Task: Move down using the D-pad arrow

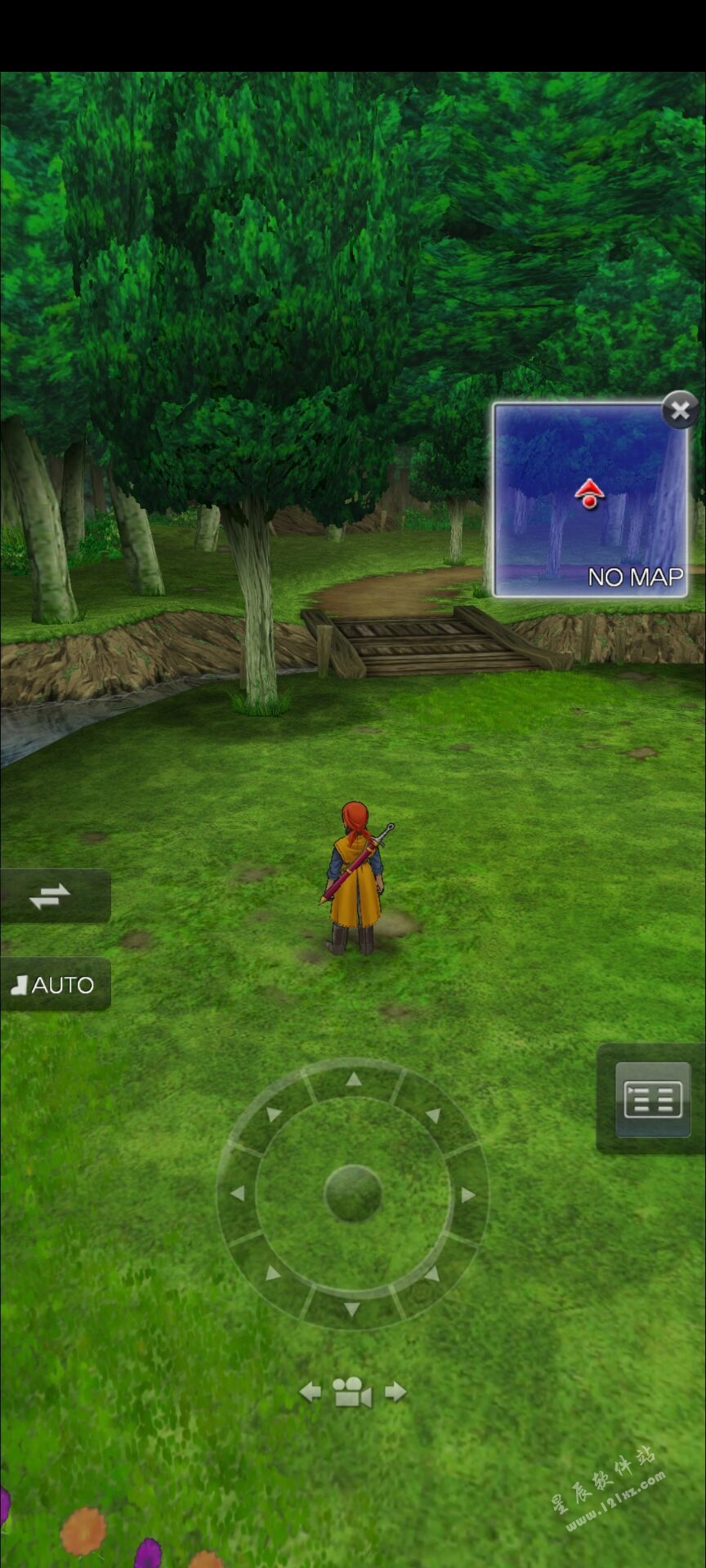Action: 352,1309
